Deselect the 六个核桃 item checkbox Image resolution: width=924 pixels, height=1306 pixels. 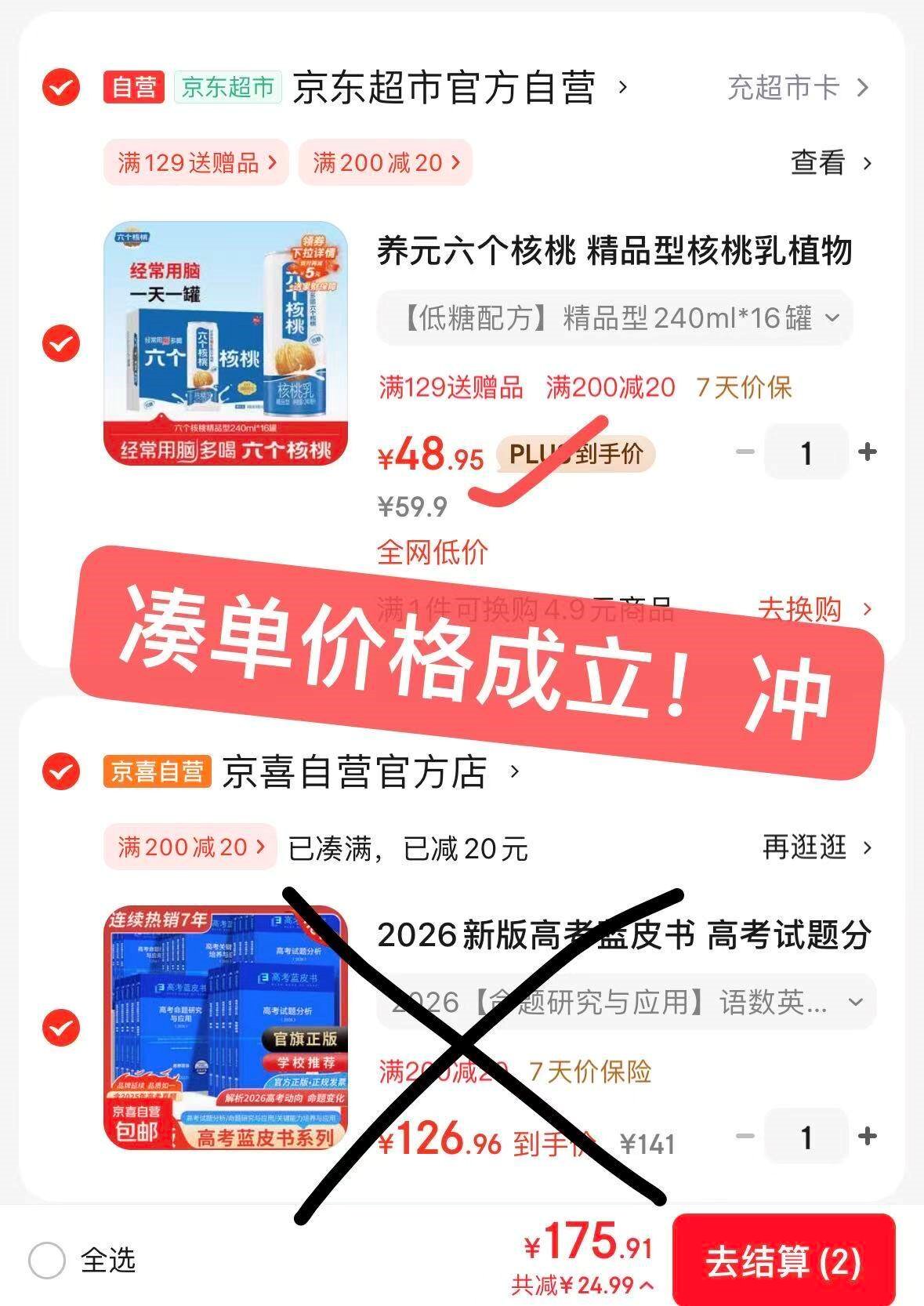tap(60, 343)
